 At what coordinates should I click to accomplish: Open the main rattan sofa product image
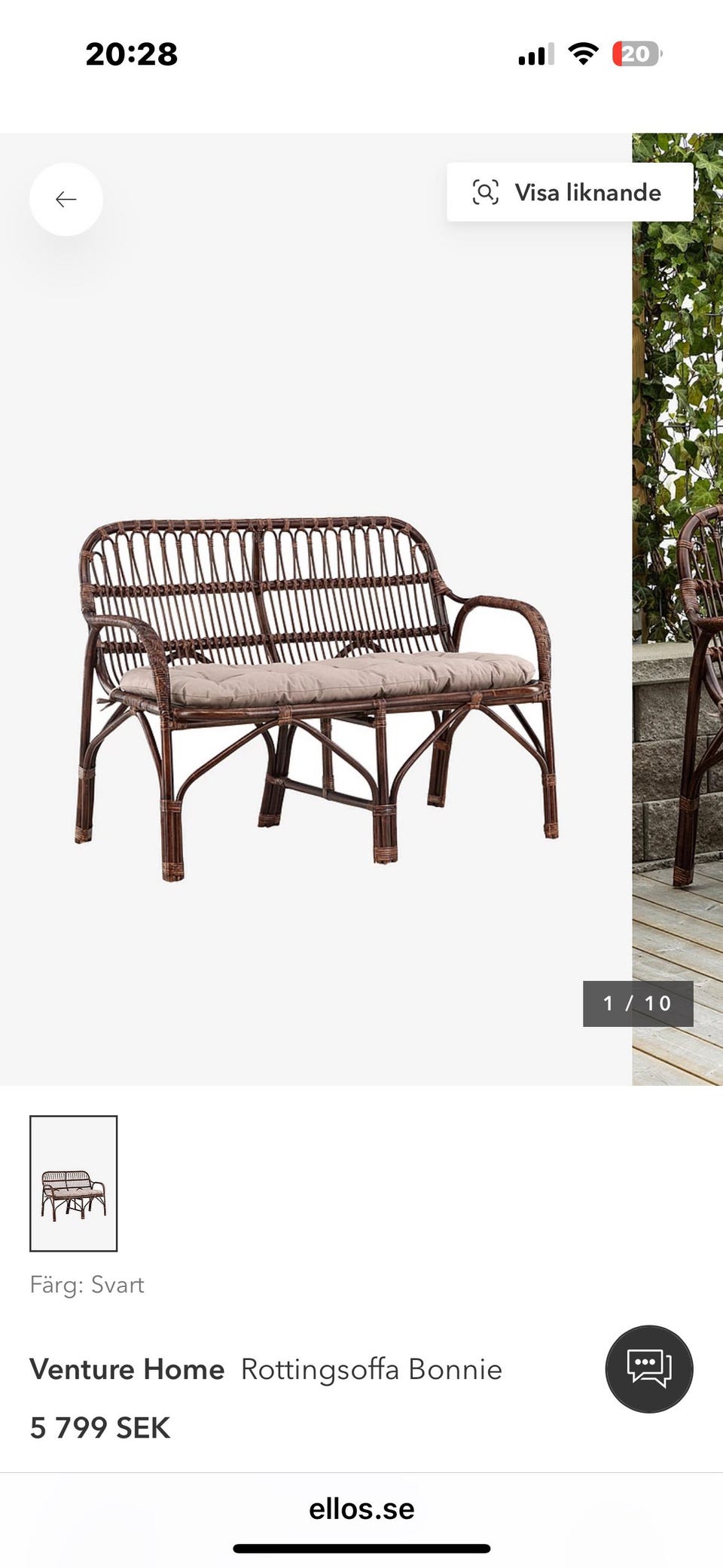(x=316, y=609)
